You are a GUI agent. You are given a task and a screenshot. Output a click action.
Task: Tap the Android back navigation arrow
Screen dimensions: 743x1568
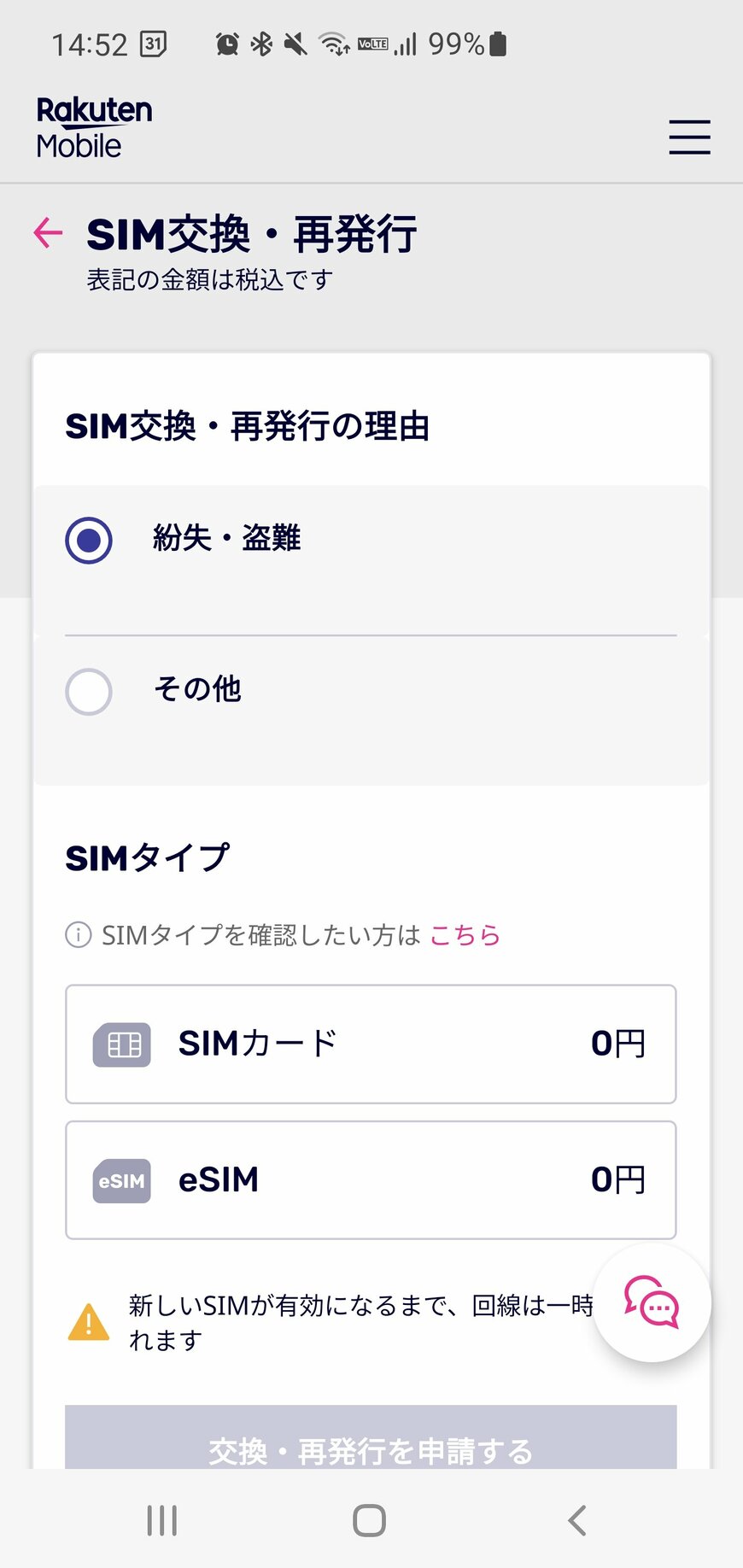[x=576, y=1519]
